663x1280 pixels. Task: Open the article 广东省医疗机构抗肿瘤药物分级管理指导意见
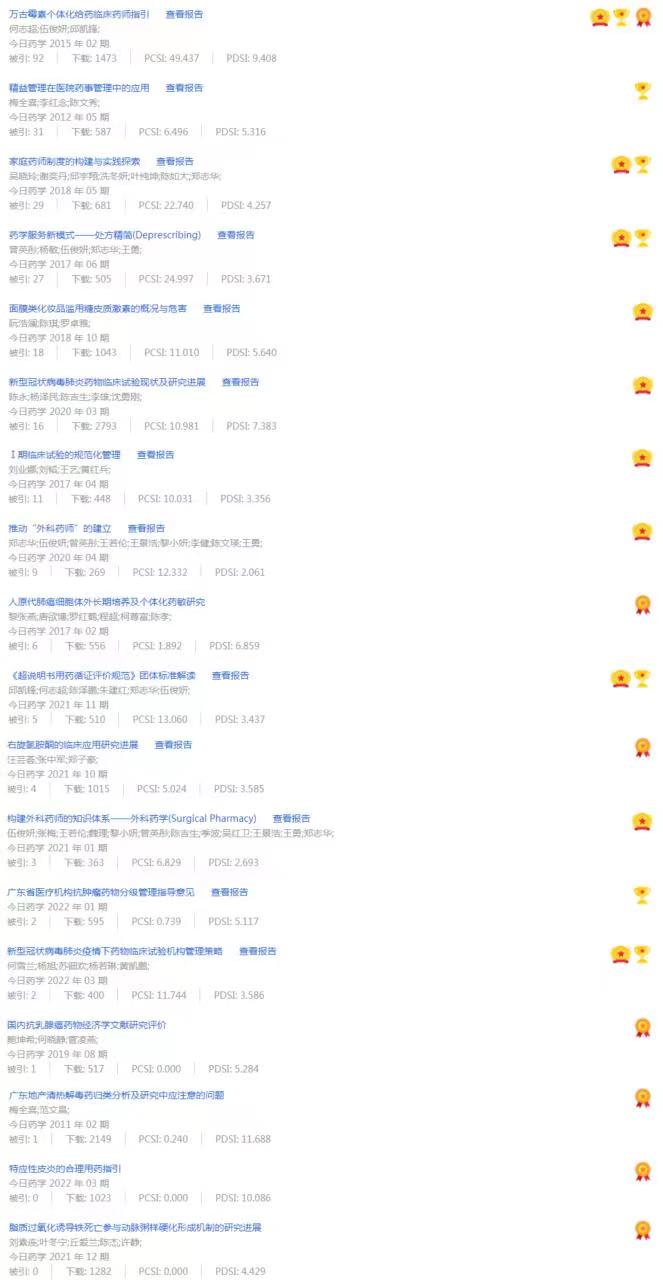coord(101,892)
